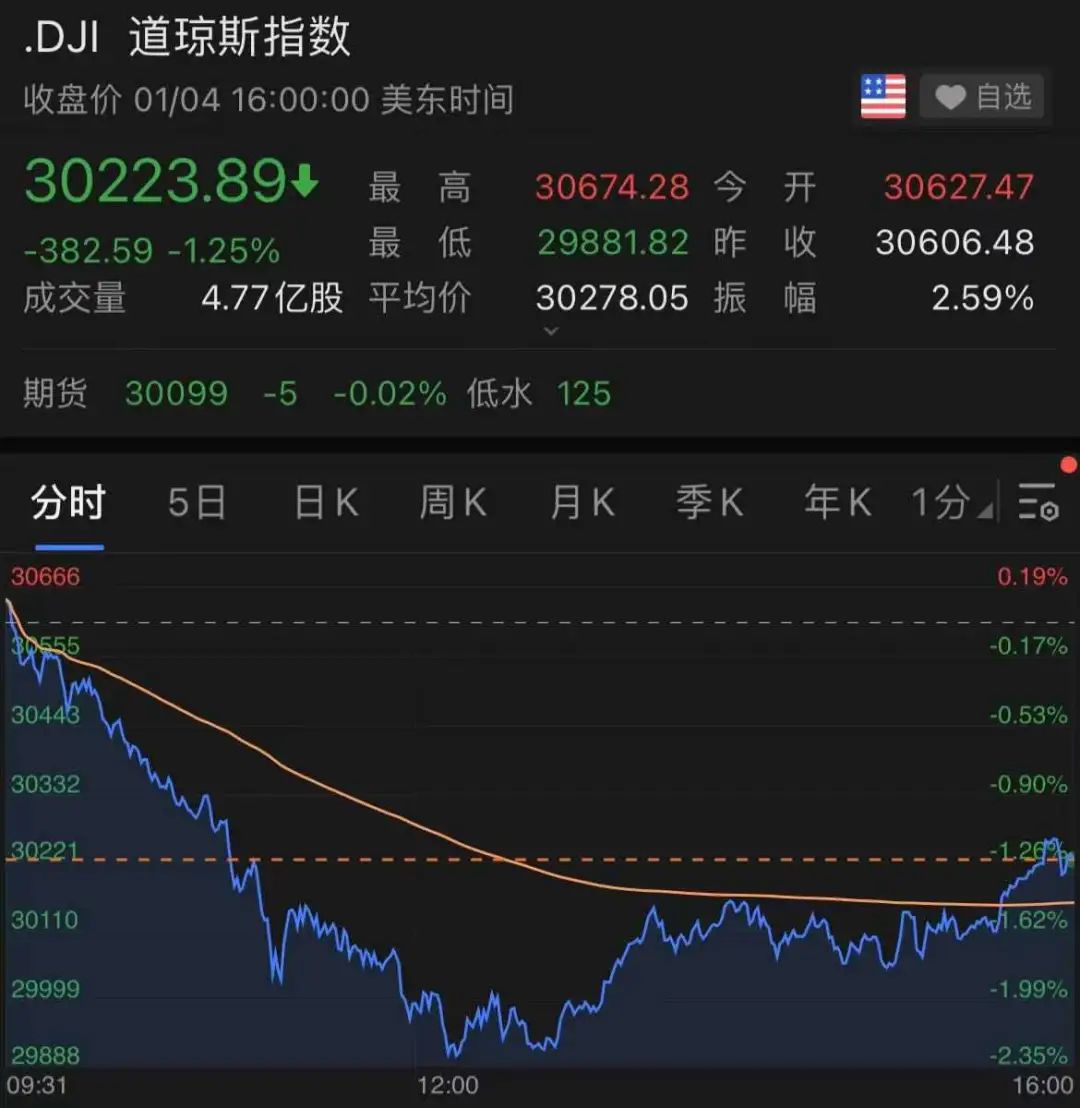The height and width of the screenshot is (1108, 1080).
Task: Open the 5日 five-day chart
Action: coord(196,503)
